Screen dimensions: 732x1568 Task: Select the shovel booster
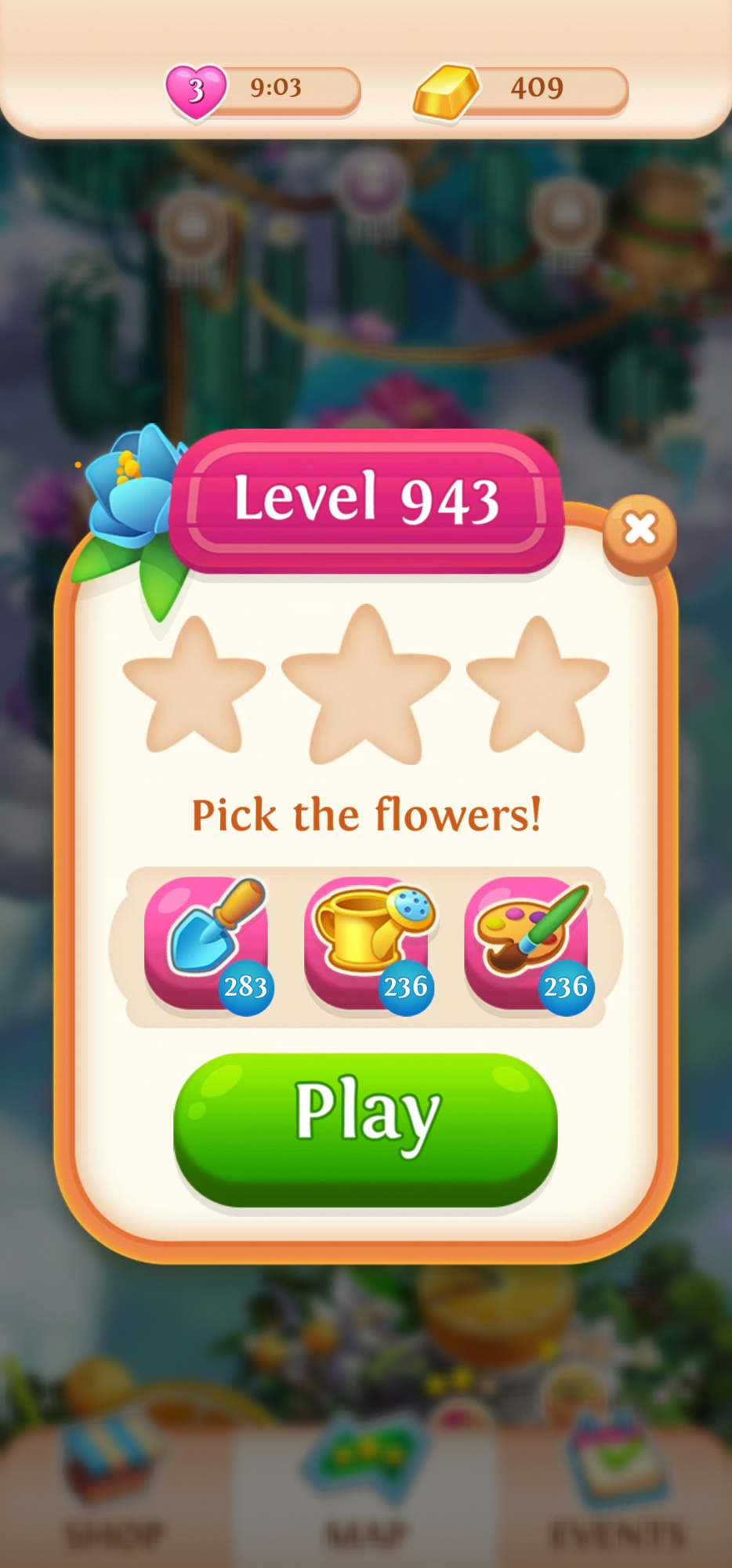[x=207, y=942]
